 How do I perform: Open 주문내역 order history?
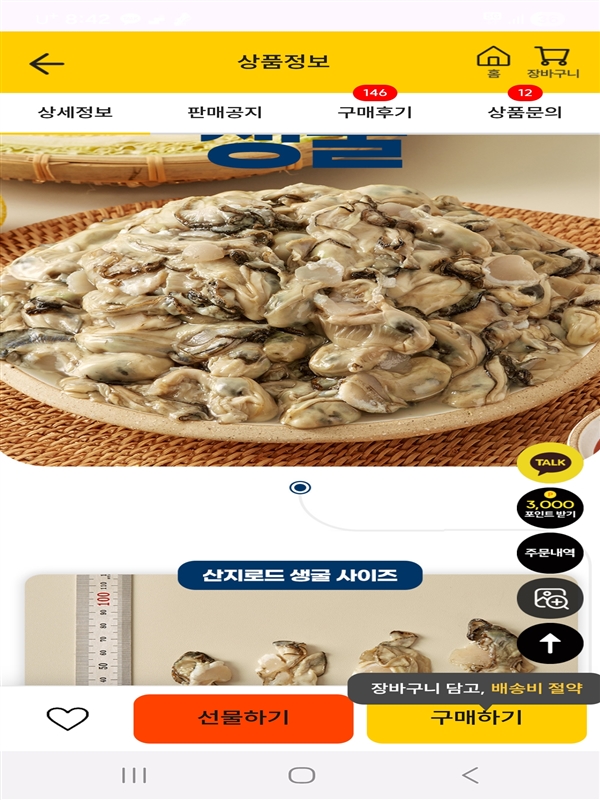(x=550, y=553)
